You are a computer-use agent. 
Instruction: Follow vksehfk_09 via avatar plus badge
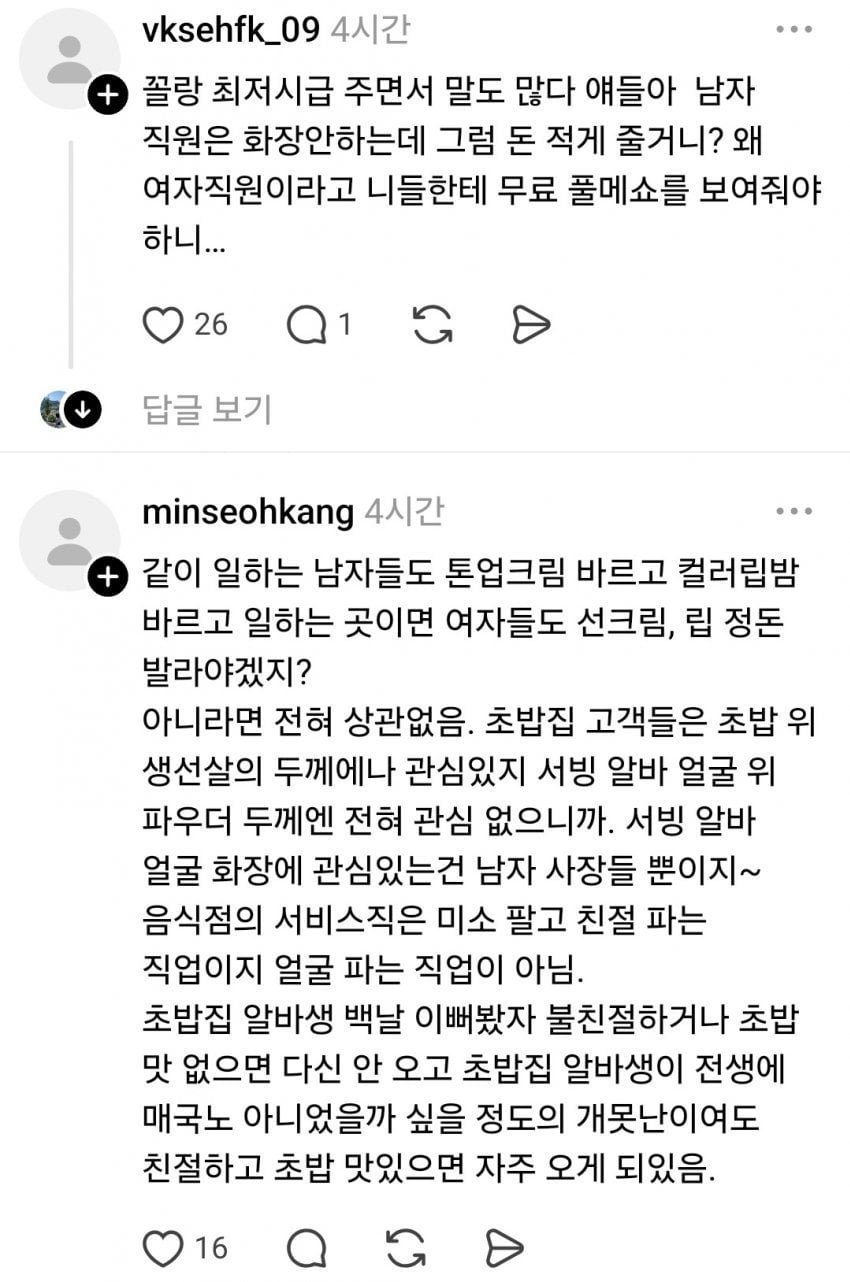tap(107, 95)
